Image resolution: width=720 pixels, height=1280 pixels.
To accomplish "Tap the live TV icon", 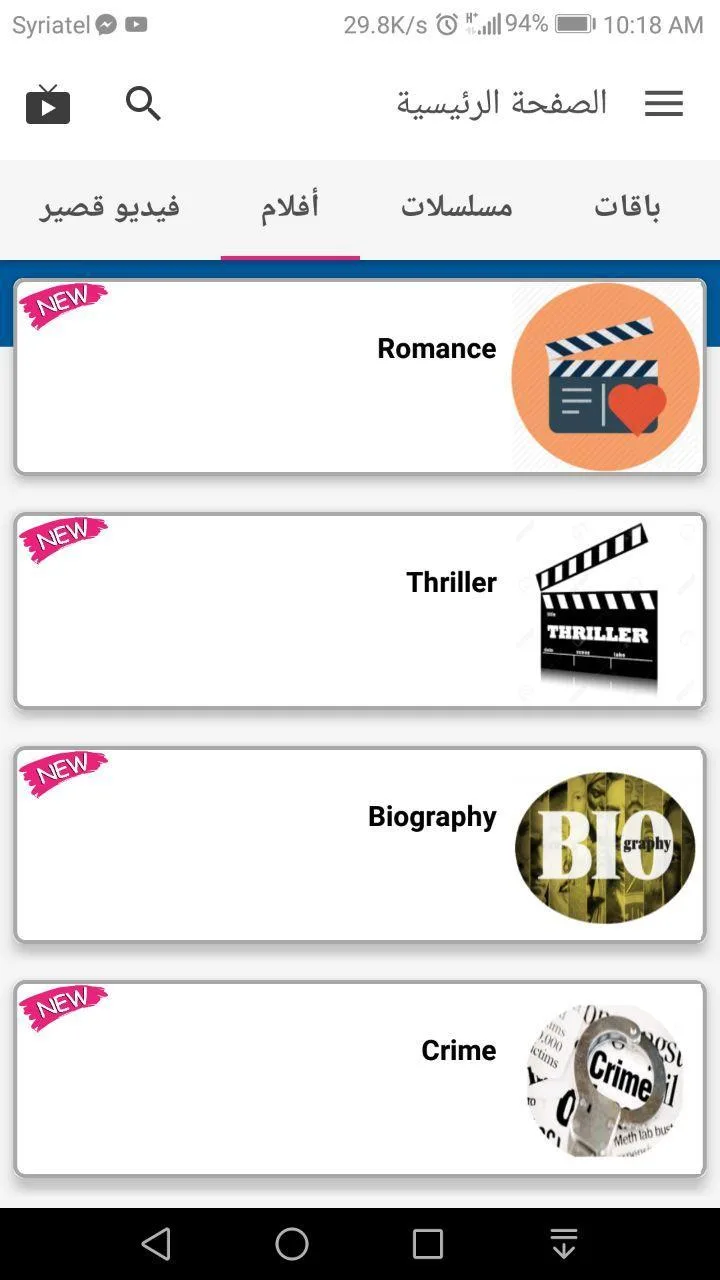I will click(48, 104).
